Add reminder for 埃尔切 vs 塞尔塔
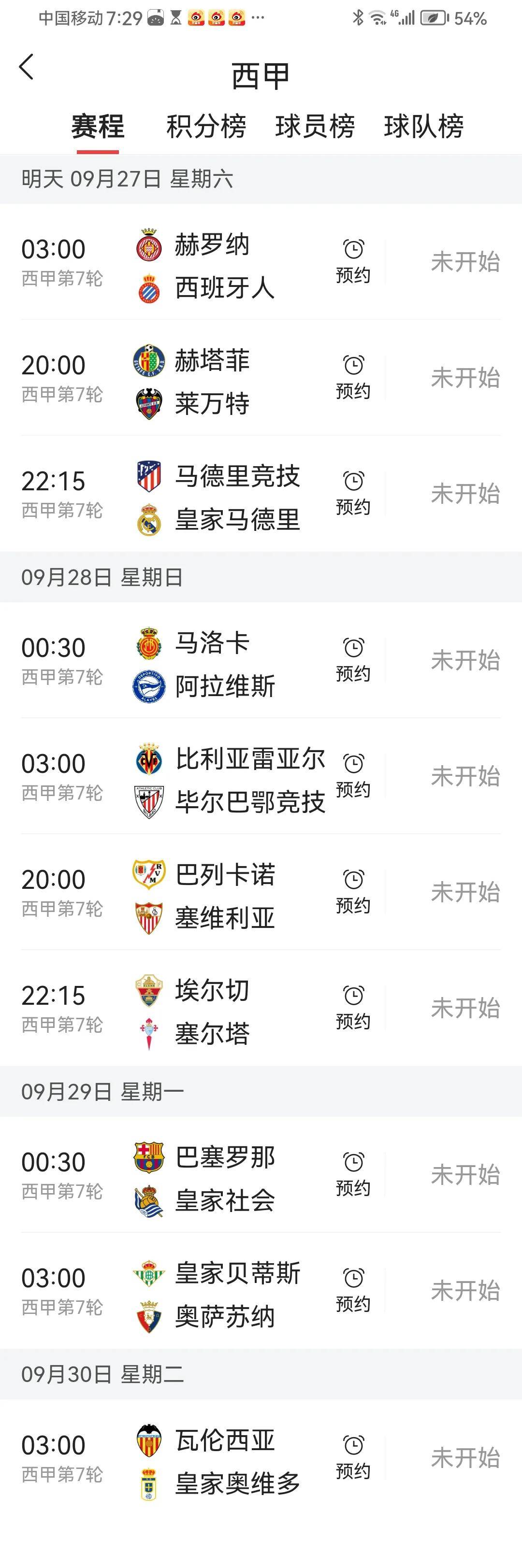 (x=353, y=1008)
